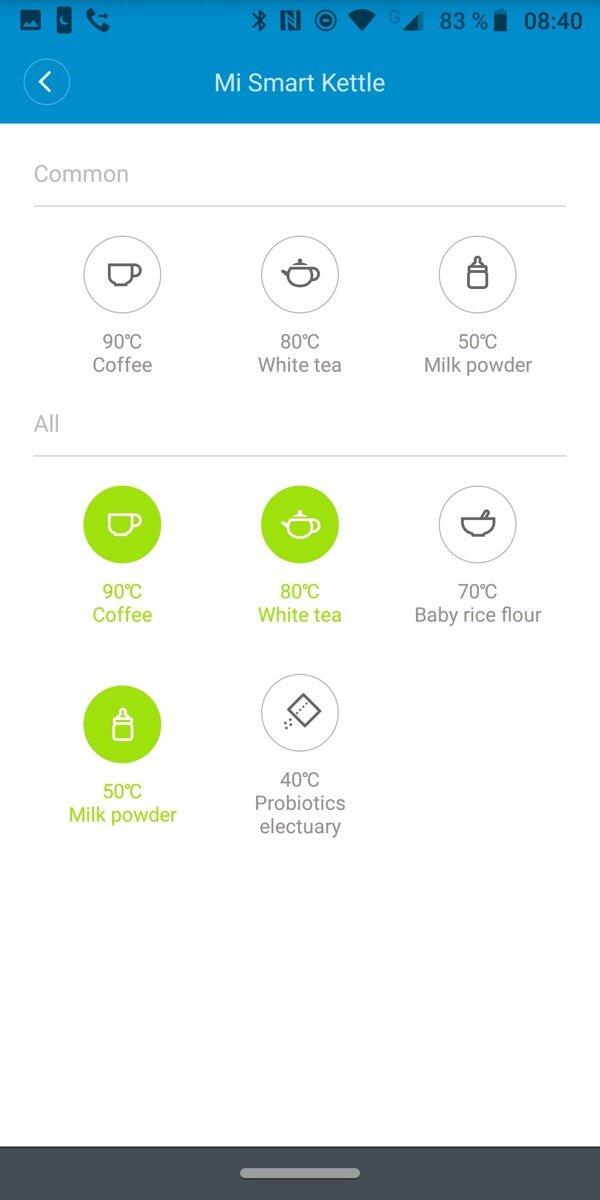Unselect 50°C Milk powder in All section

122,725
